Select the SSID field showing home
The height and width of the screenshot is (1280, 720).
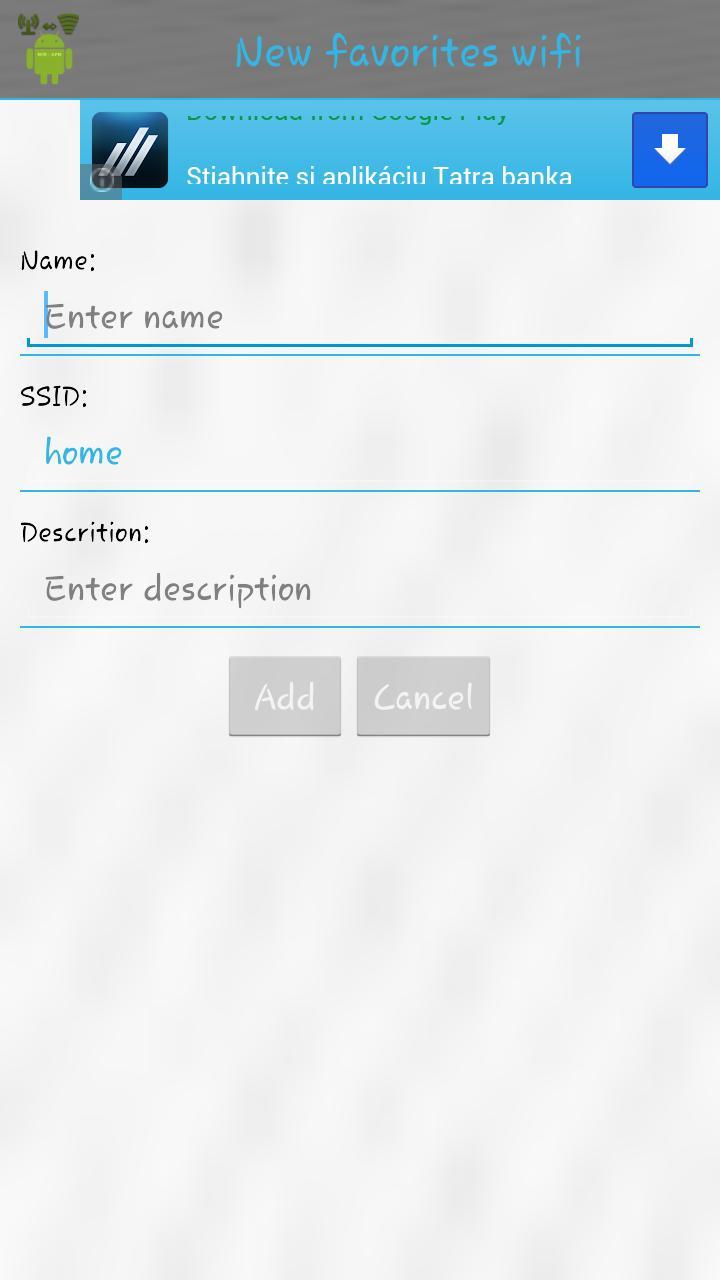(x=360, y=452)
